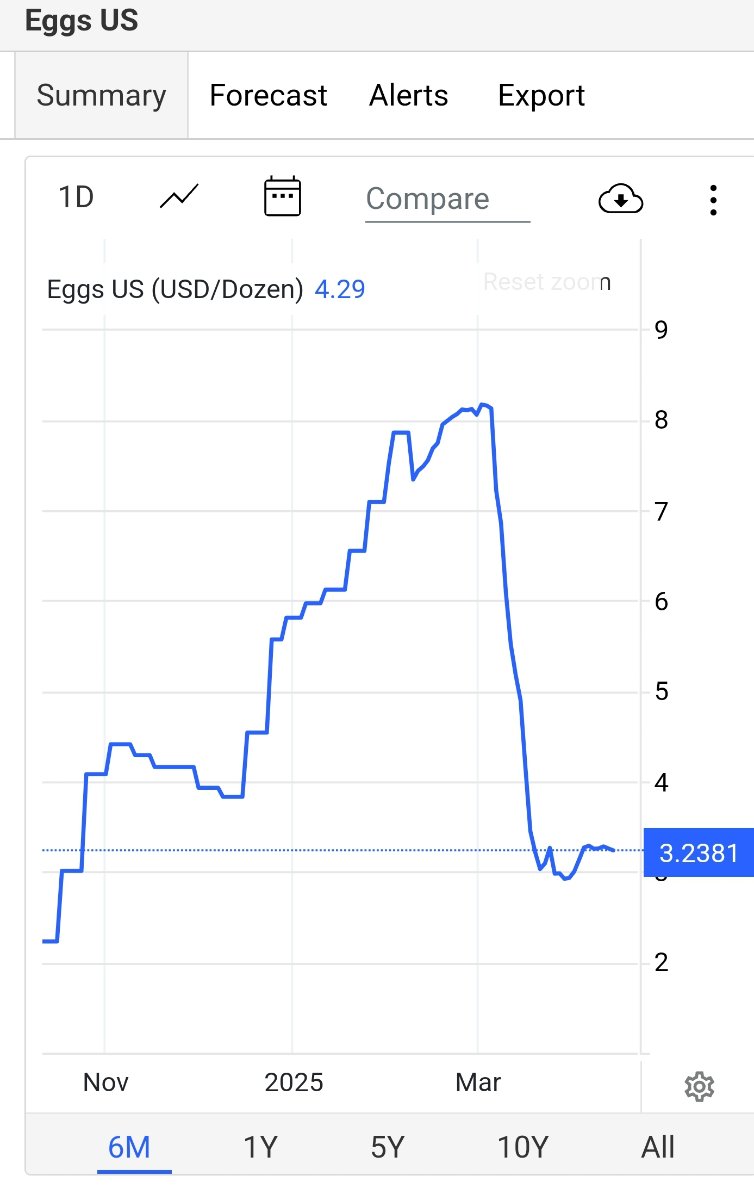Viewport: 754px width, 1200px height.
Task: Change the 1D interval setting
Action: (76, 198)
